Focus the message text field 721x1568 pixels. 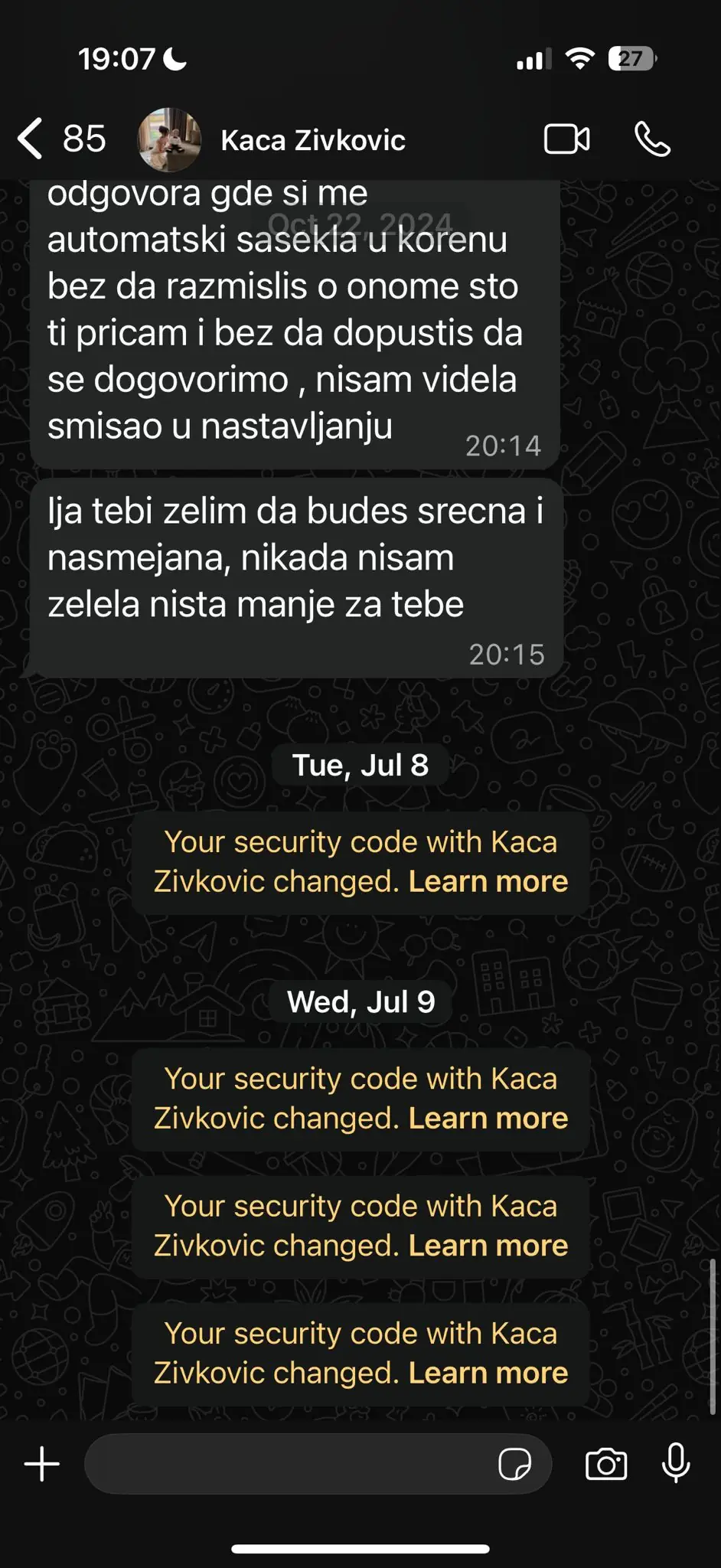[x=291, y=1465]
